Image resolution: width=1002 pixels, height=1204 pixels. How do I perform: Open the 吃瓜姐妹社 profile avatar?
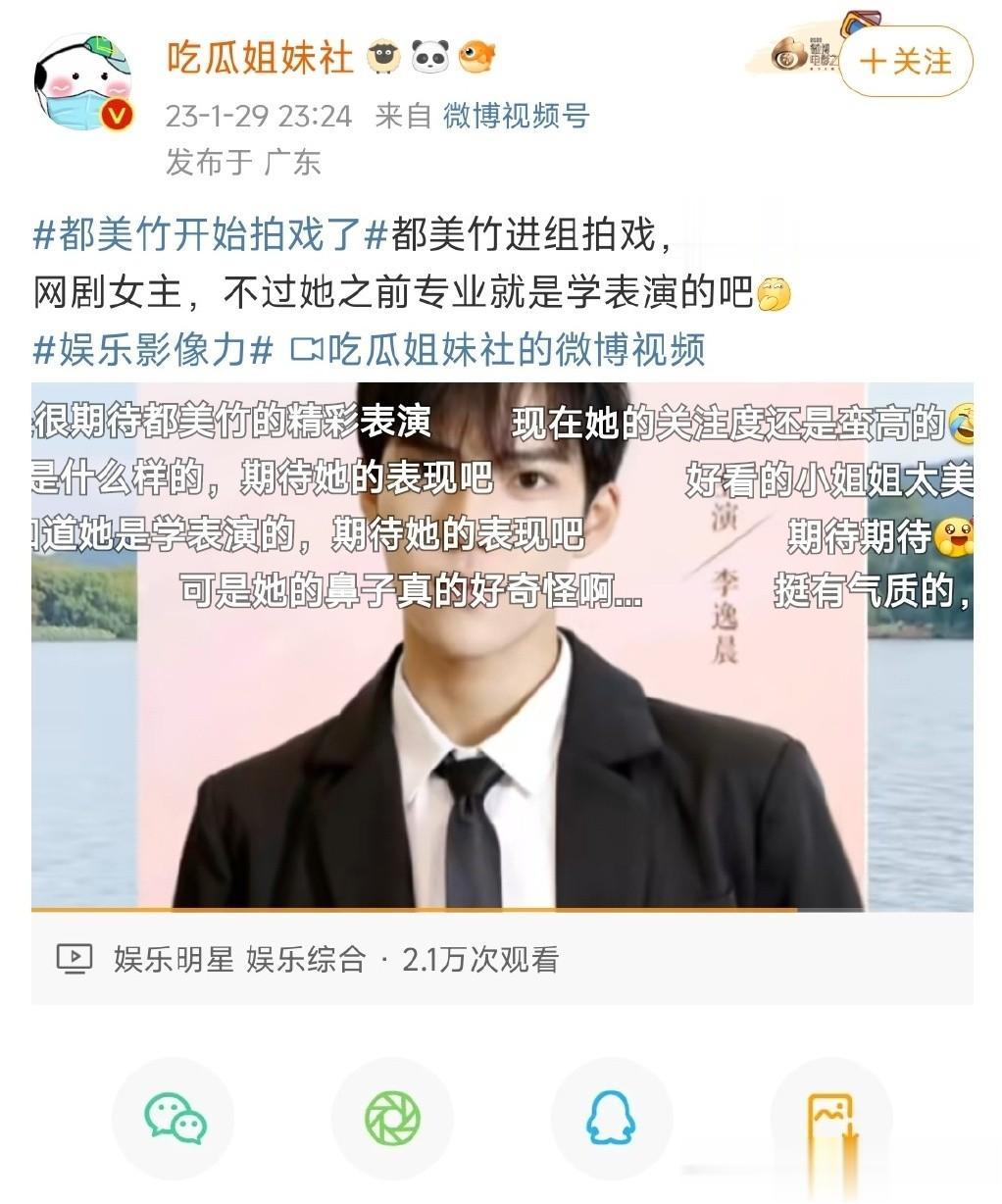point(83,83)
